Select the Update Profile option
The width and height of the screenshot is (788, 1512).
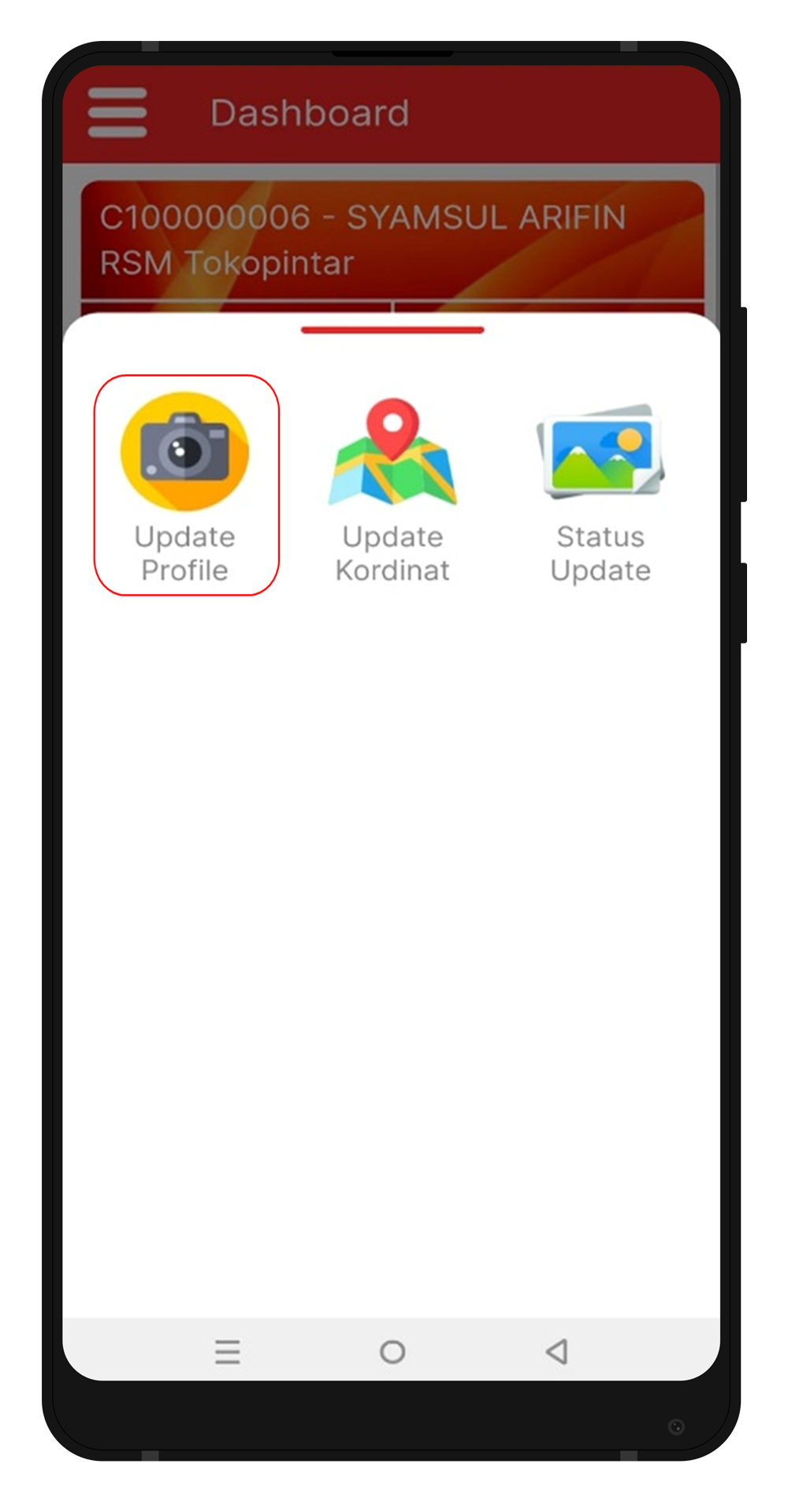click(186, 485)
